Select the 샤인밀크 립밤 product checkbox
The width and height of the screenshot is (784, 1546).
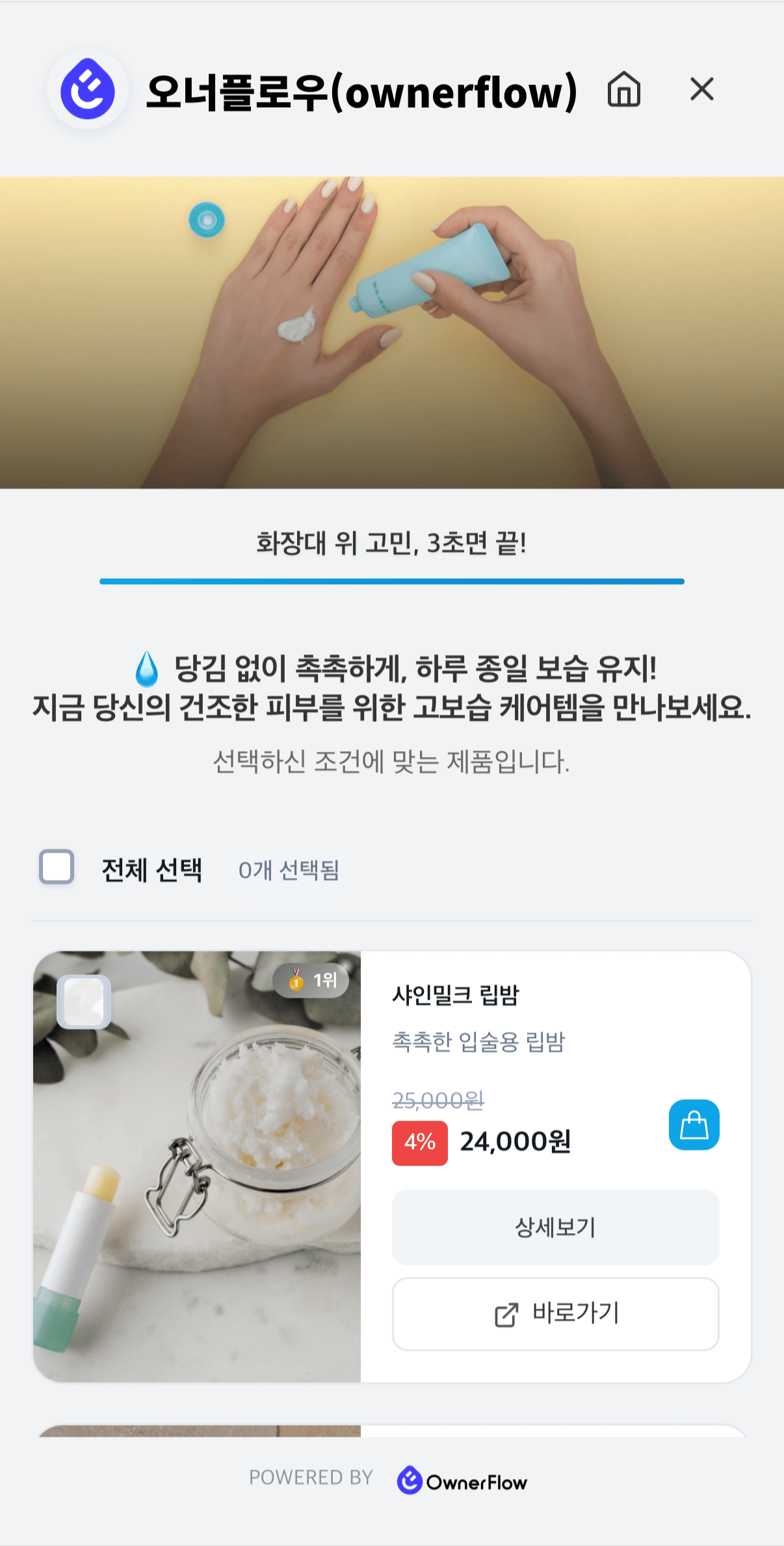pyautogui.click(x=84, y=1002)
